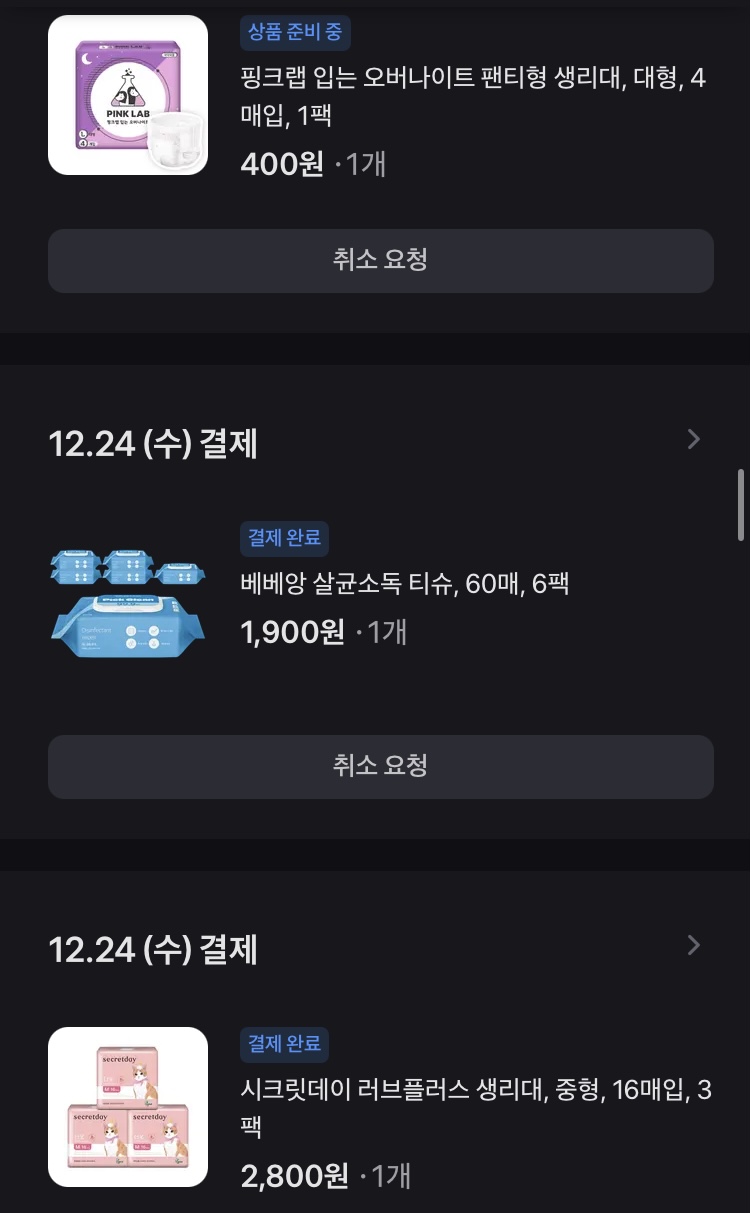Image resolution: width=750 pixels, height=1213 pixels.
Task: Open order details chevron above 시크릿데이 생리대
Action: [694, 945]
